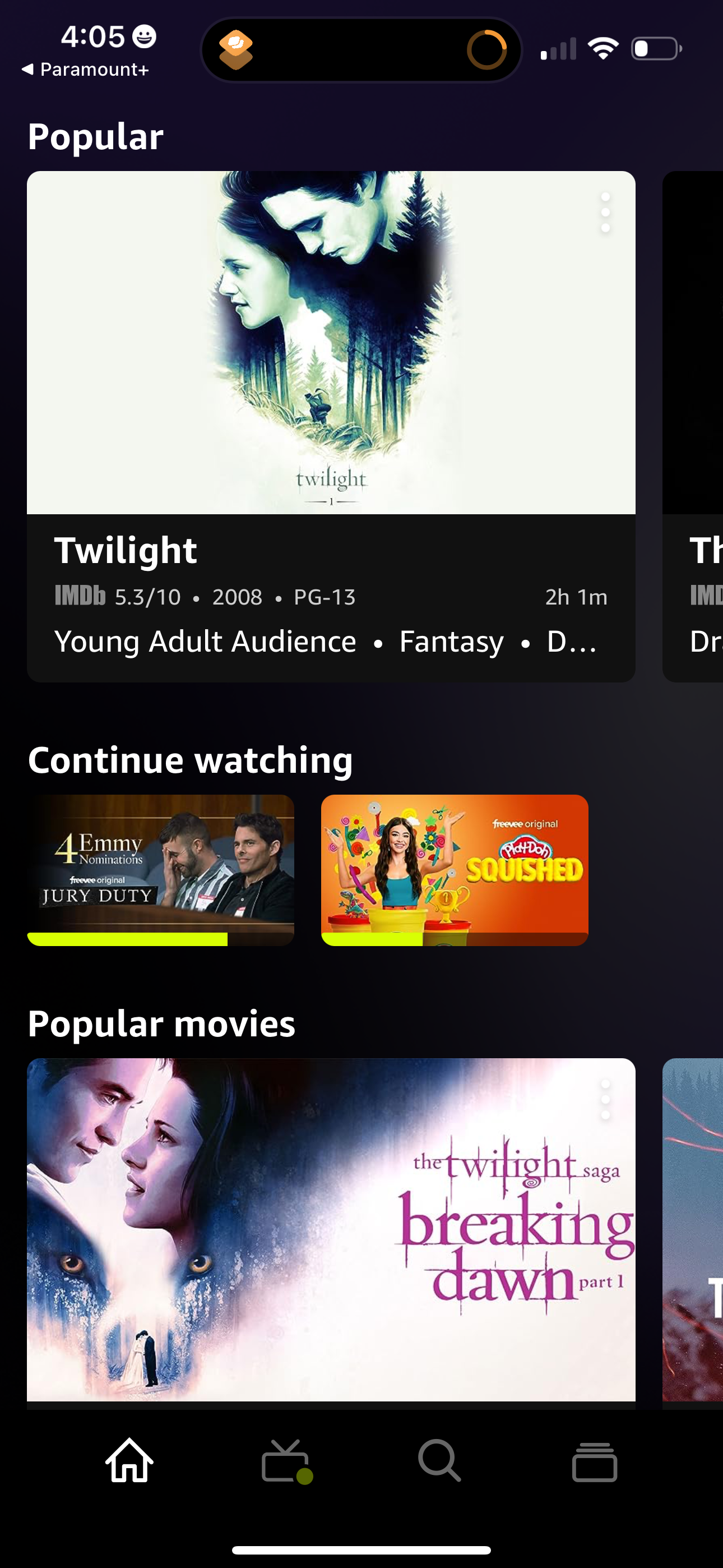Expand truncated genre list on Twilight card
This screenshot has width=723, height=1568.
coord(572,642)
